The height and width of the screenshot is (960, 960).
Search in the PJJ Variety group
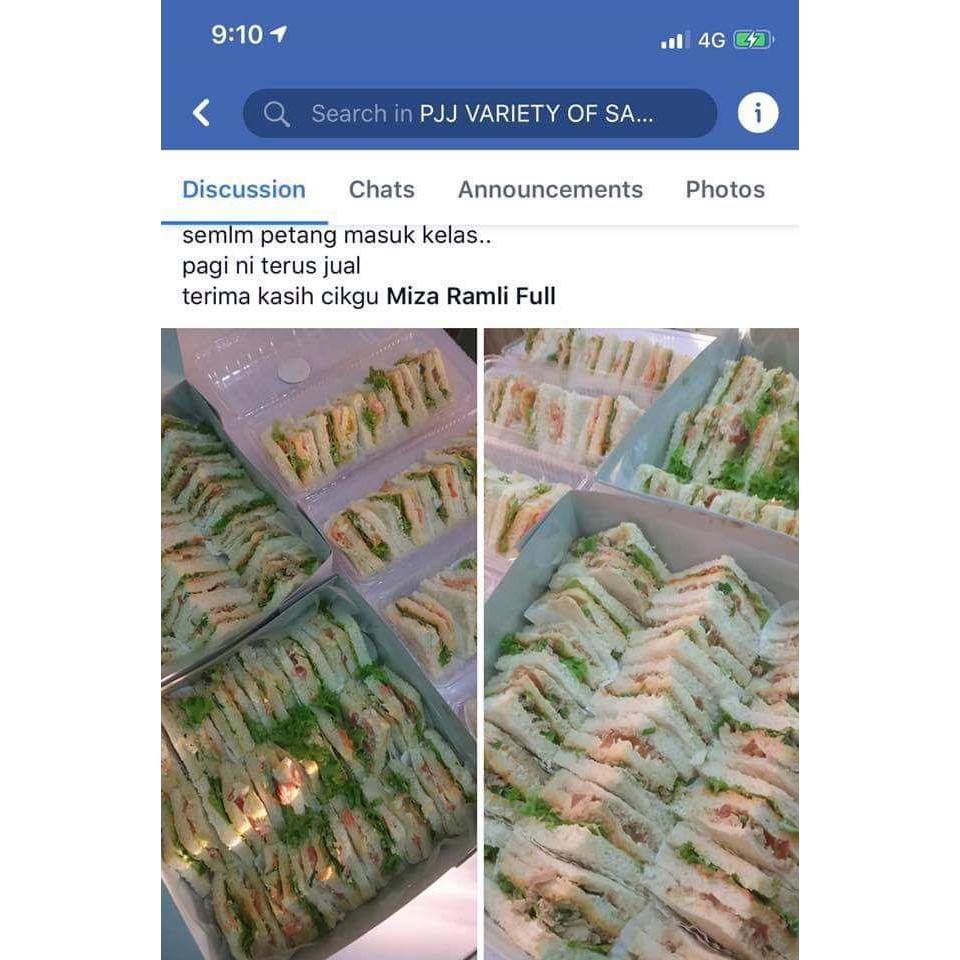click(480, 113)
